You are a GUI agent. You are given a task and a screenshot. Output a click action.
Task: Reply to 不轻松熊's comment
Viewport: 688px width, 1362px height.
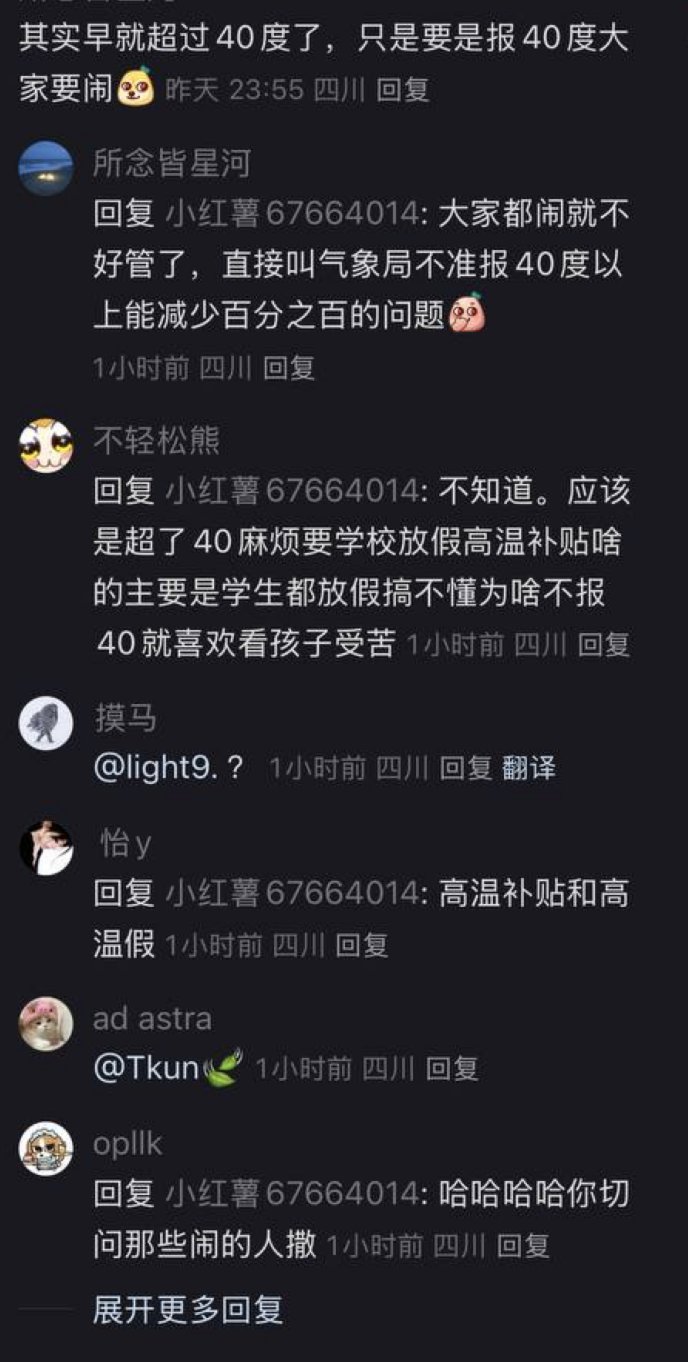604,645
